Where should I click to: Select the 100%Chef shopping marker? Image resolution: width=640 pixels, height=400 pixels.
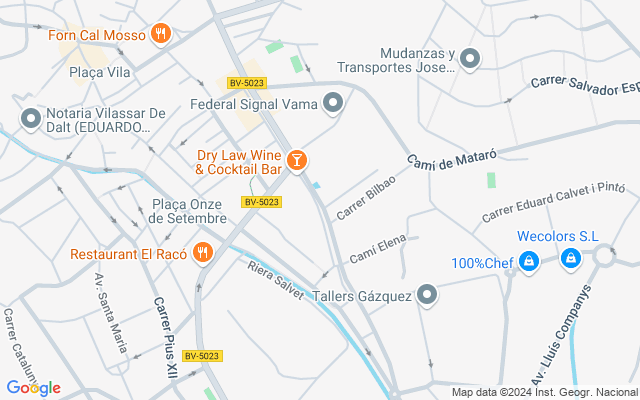530,263
